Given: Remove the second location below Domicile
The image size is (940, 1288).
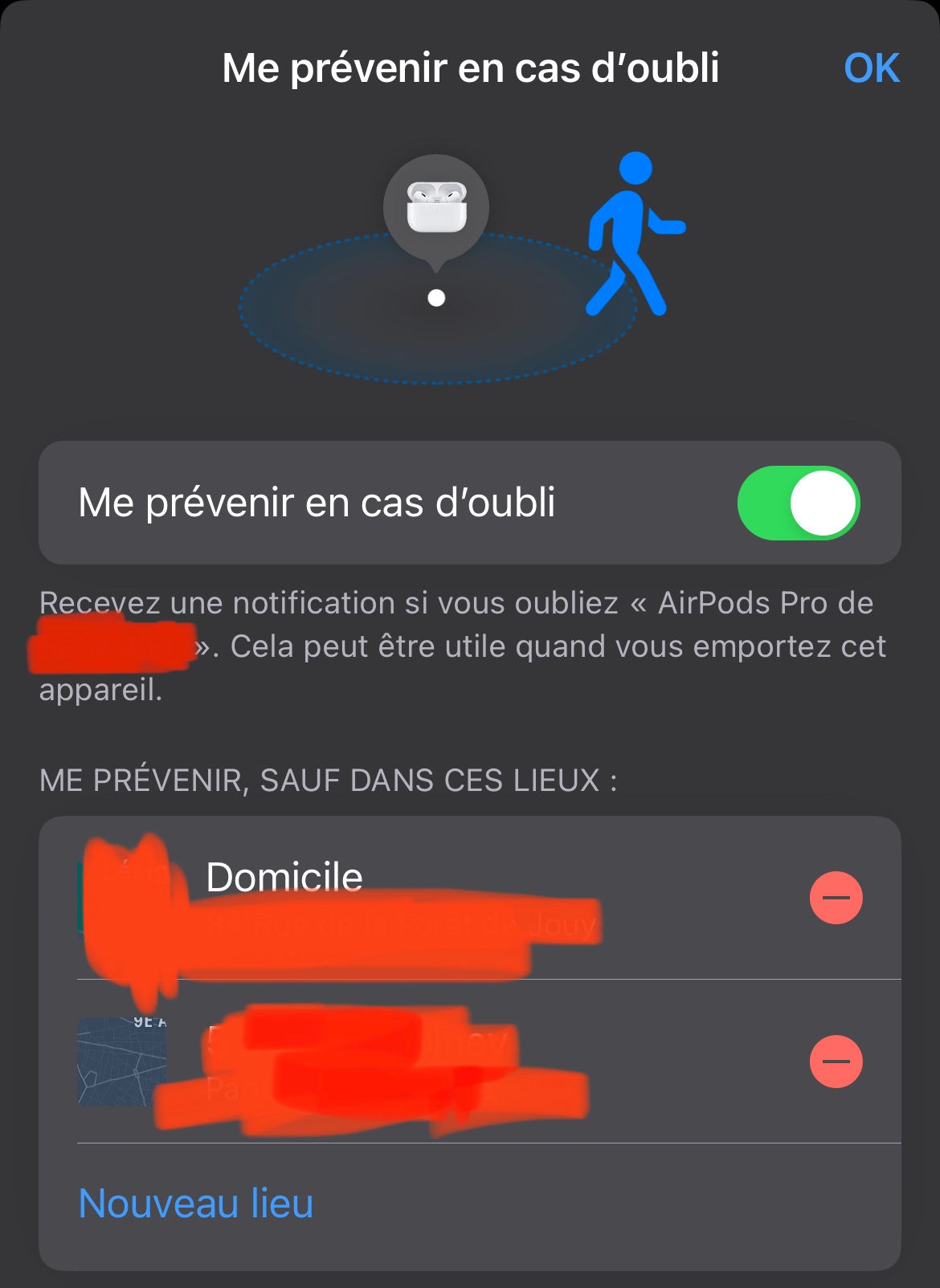Looking at the screenshot, I should 836,1062.
